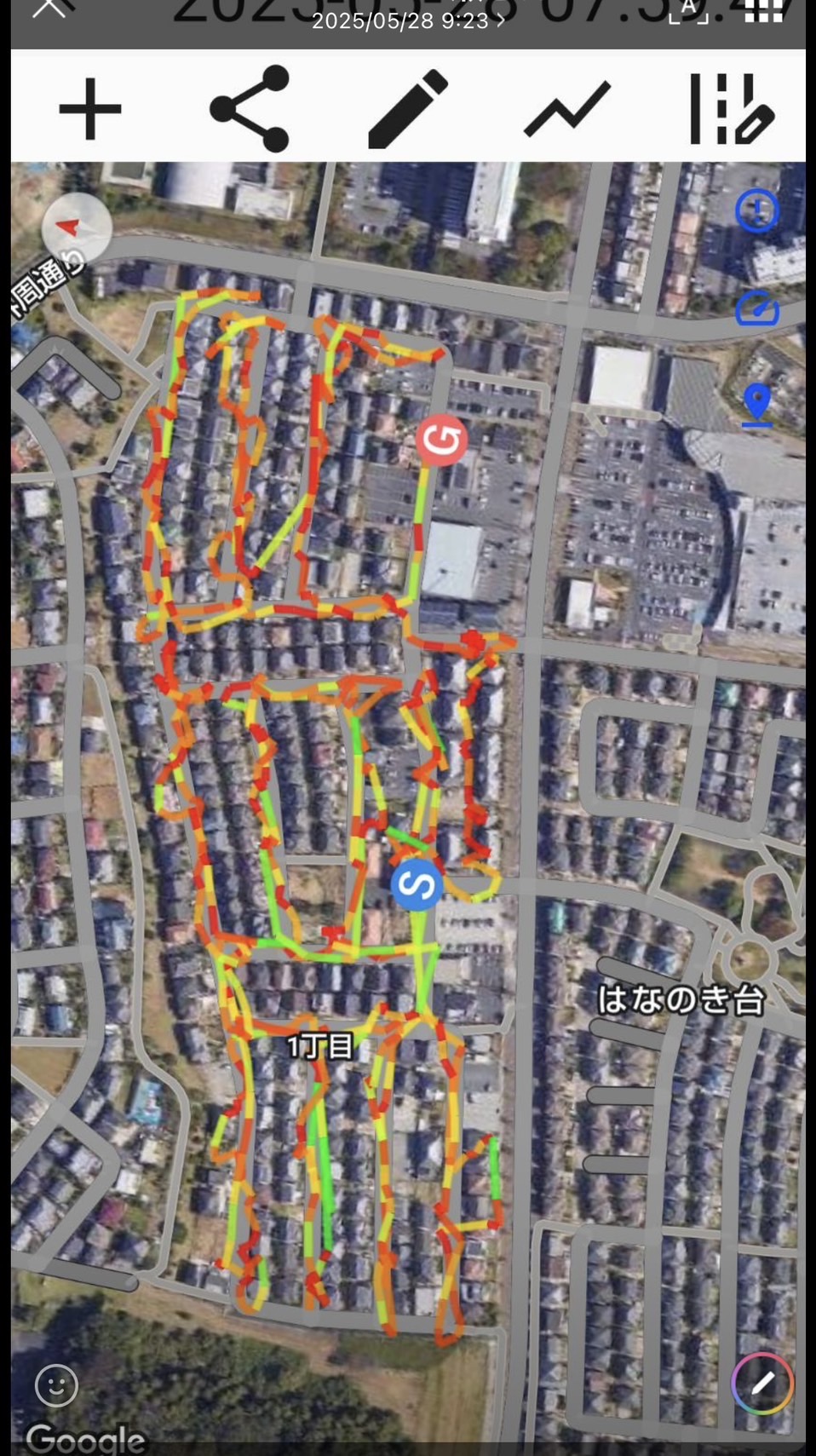The height and width of the screenshot is (1456, 816).
Task: Share this GPS track
Action: [250, 108]
